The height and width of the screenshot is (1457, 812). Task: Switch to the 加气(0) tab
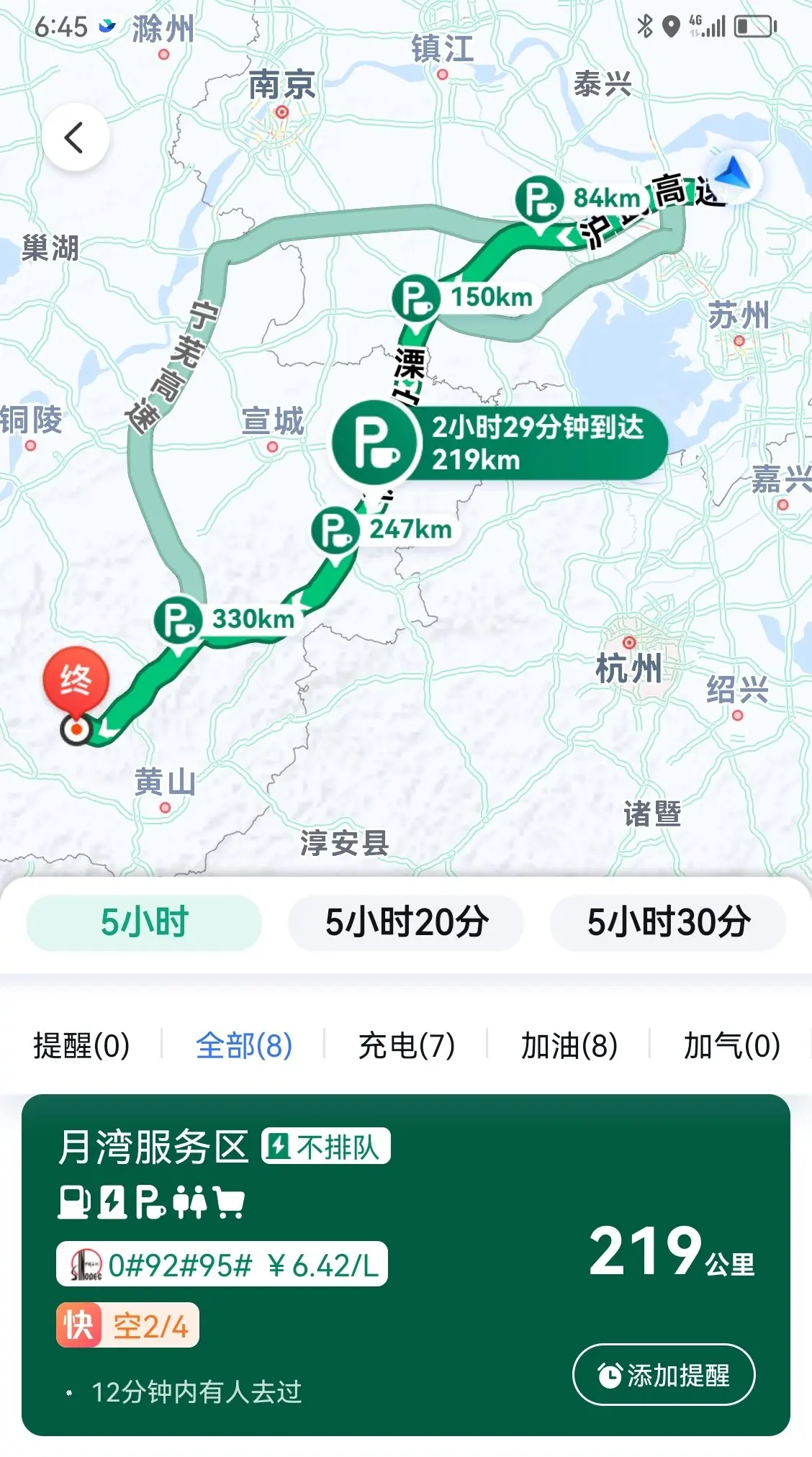[732, 1045]
